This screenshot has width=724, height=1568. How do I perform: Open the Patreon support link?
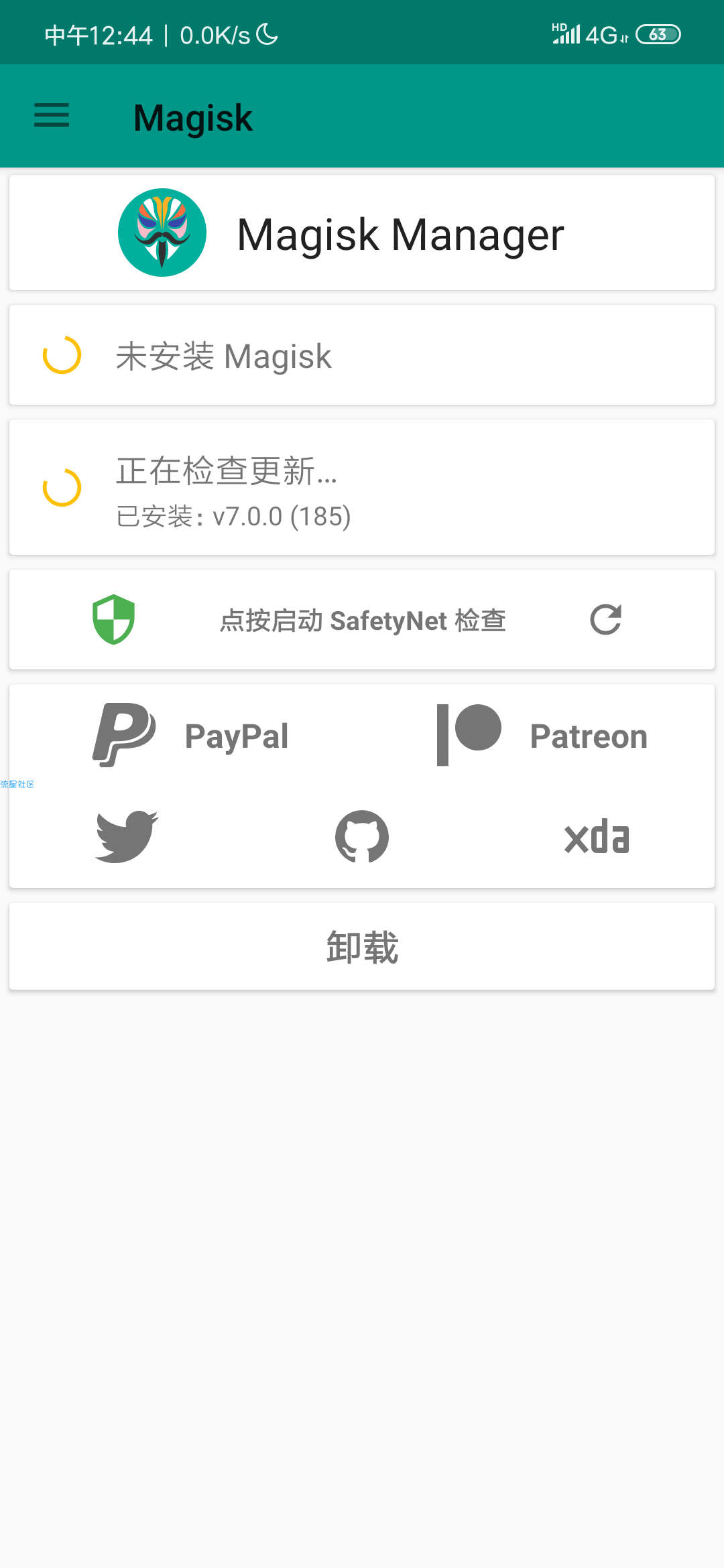point(542,735)
